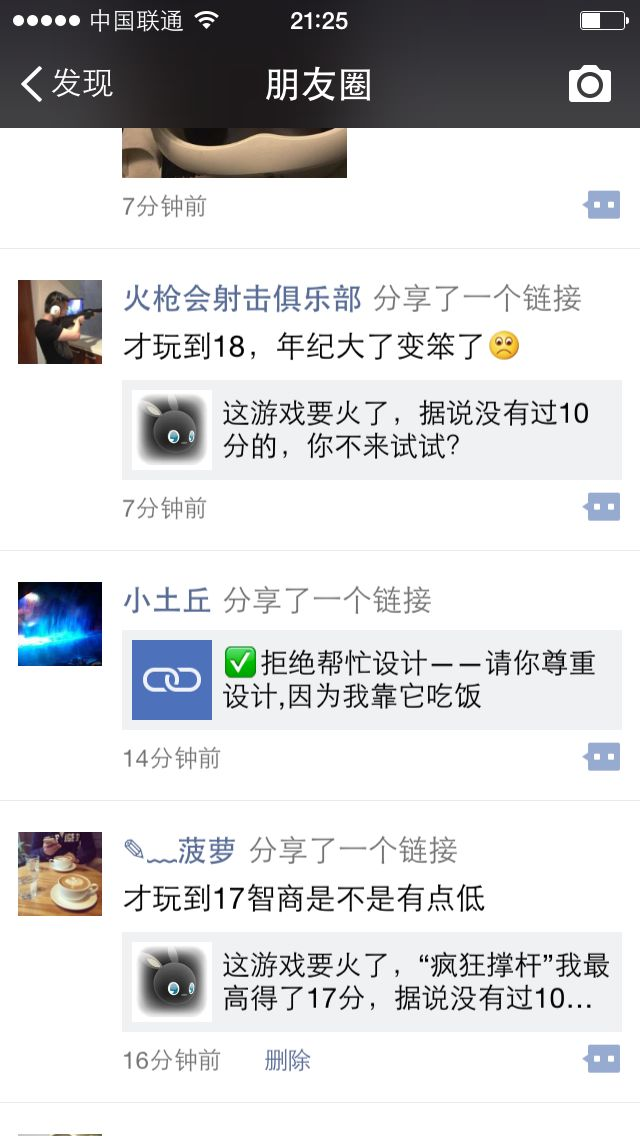
Task: Open 菠萝's profile name
Action: pos(180,851)
